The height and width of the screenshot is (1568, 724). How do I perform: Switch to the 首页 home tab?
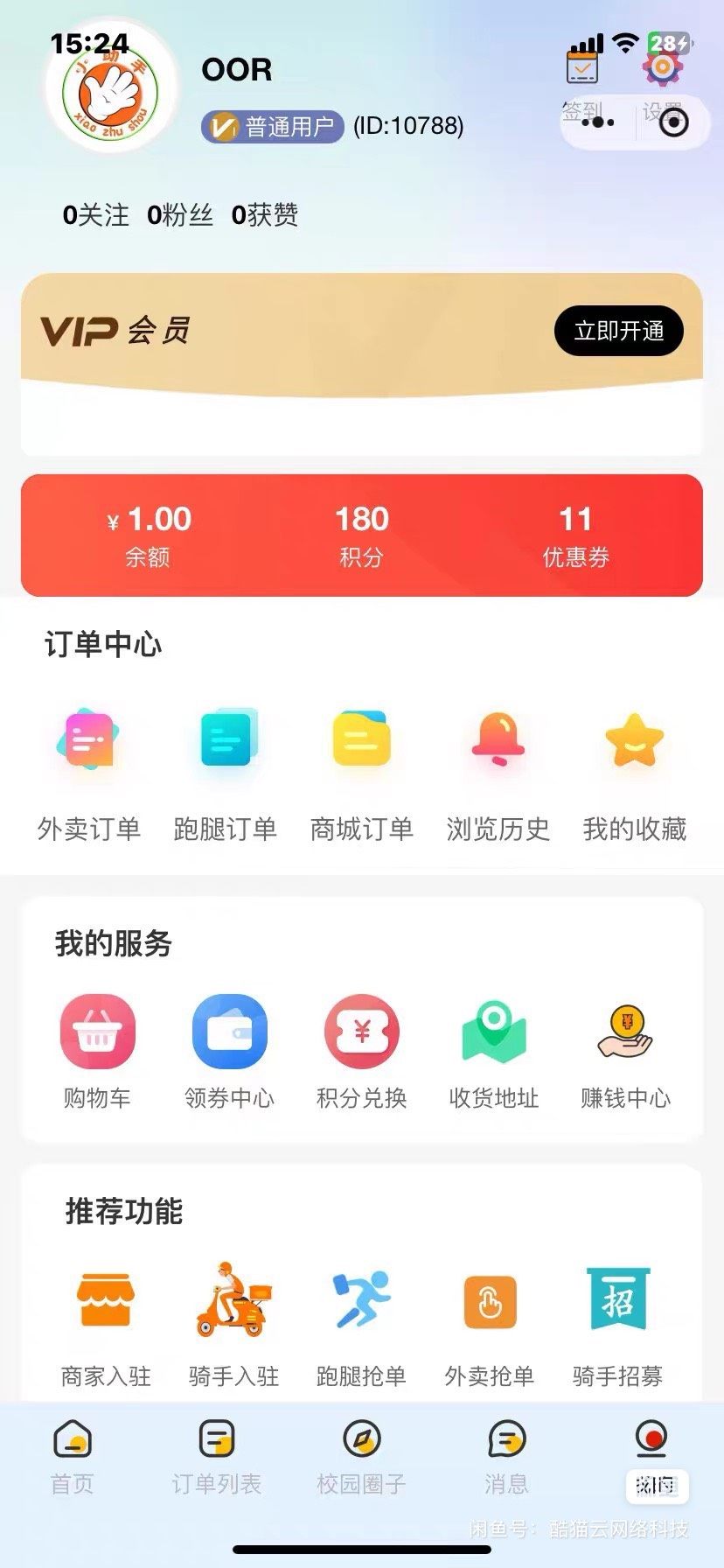click(x=72, y=1456)
